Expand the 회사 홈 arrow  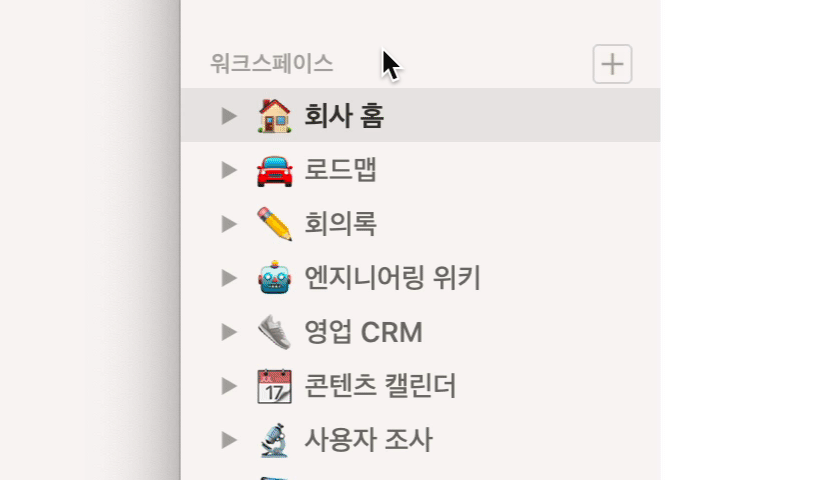(229, 116)
